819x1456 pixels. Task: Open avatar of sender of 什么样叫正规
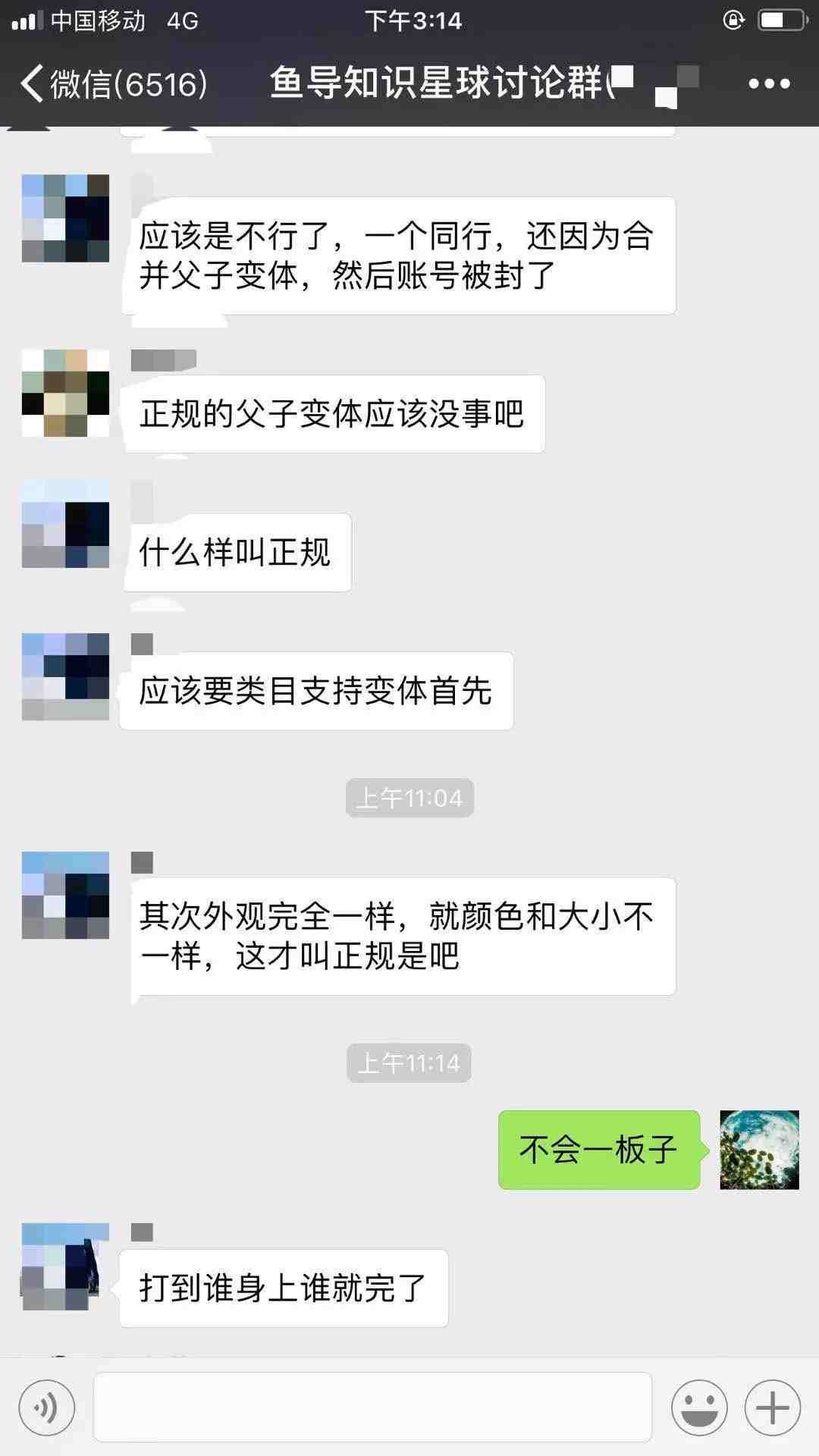(x=65, y=524)
